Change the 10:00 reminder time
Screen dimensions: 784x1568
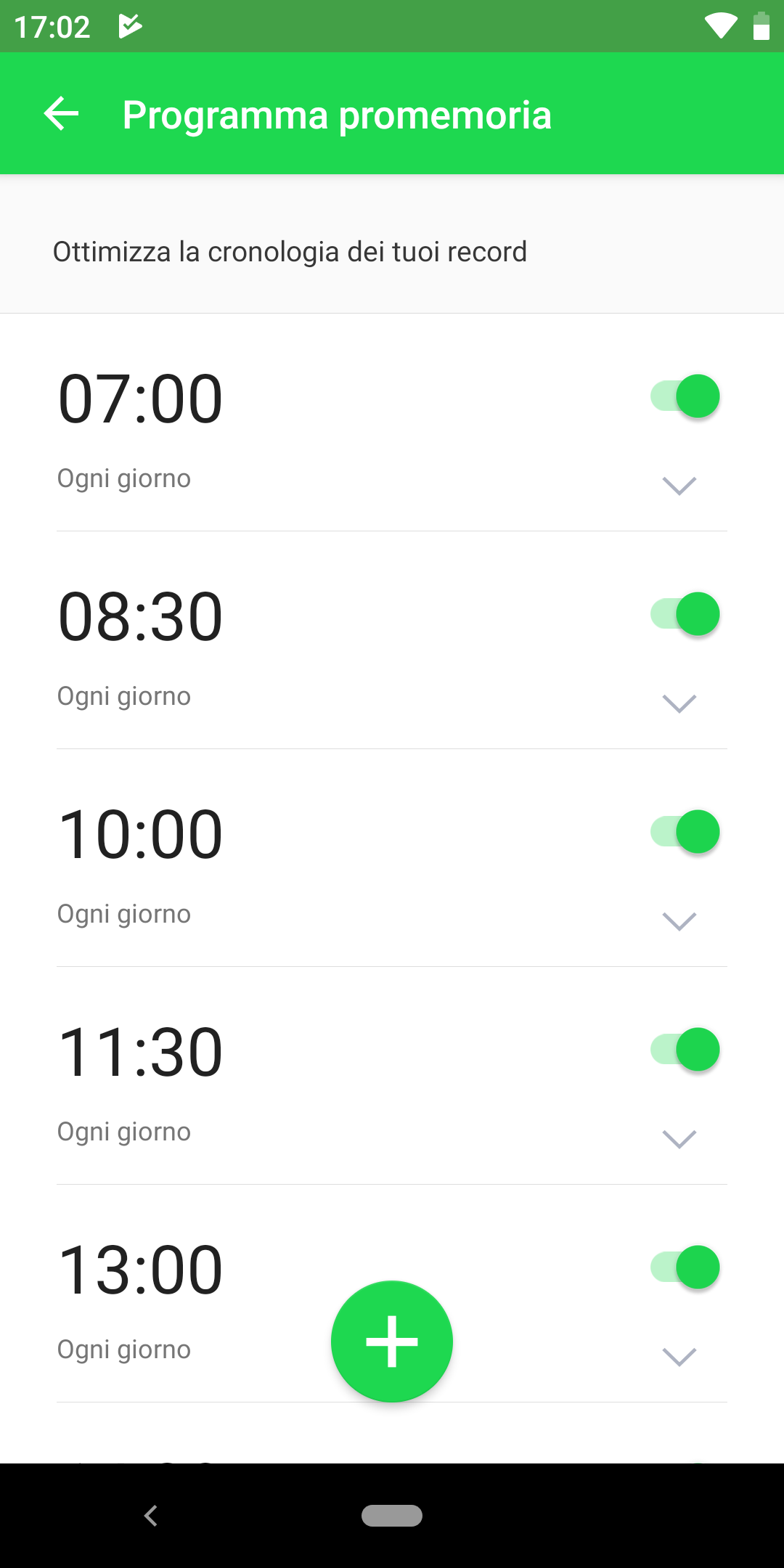click(x=140, y=834)
